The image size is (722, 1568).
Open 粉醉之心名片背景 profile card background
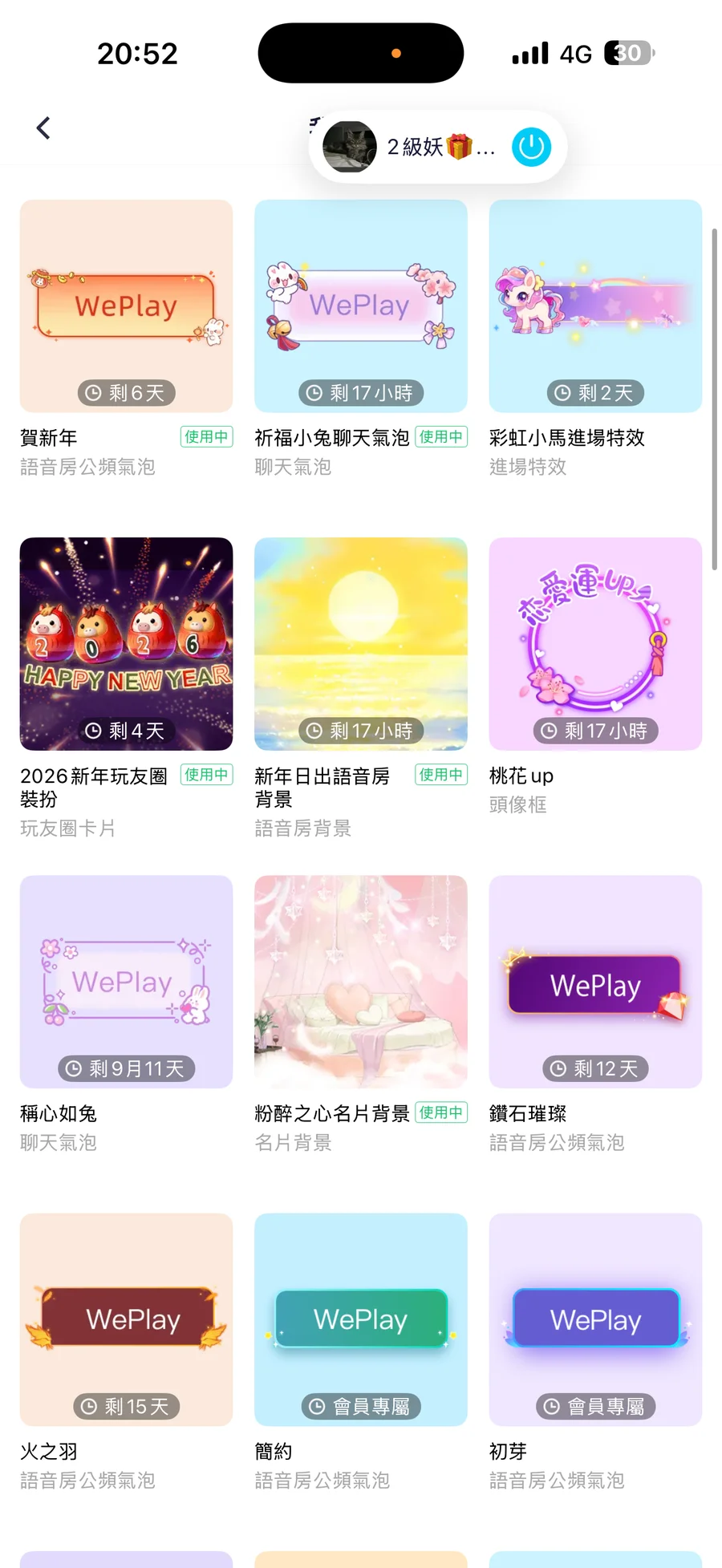click(x=360, y=982)
